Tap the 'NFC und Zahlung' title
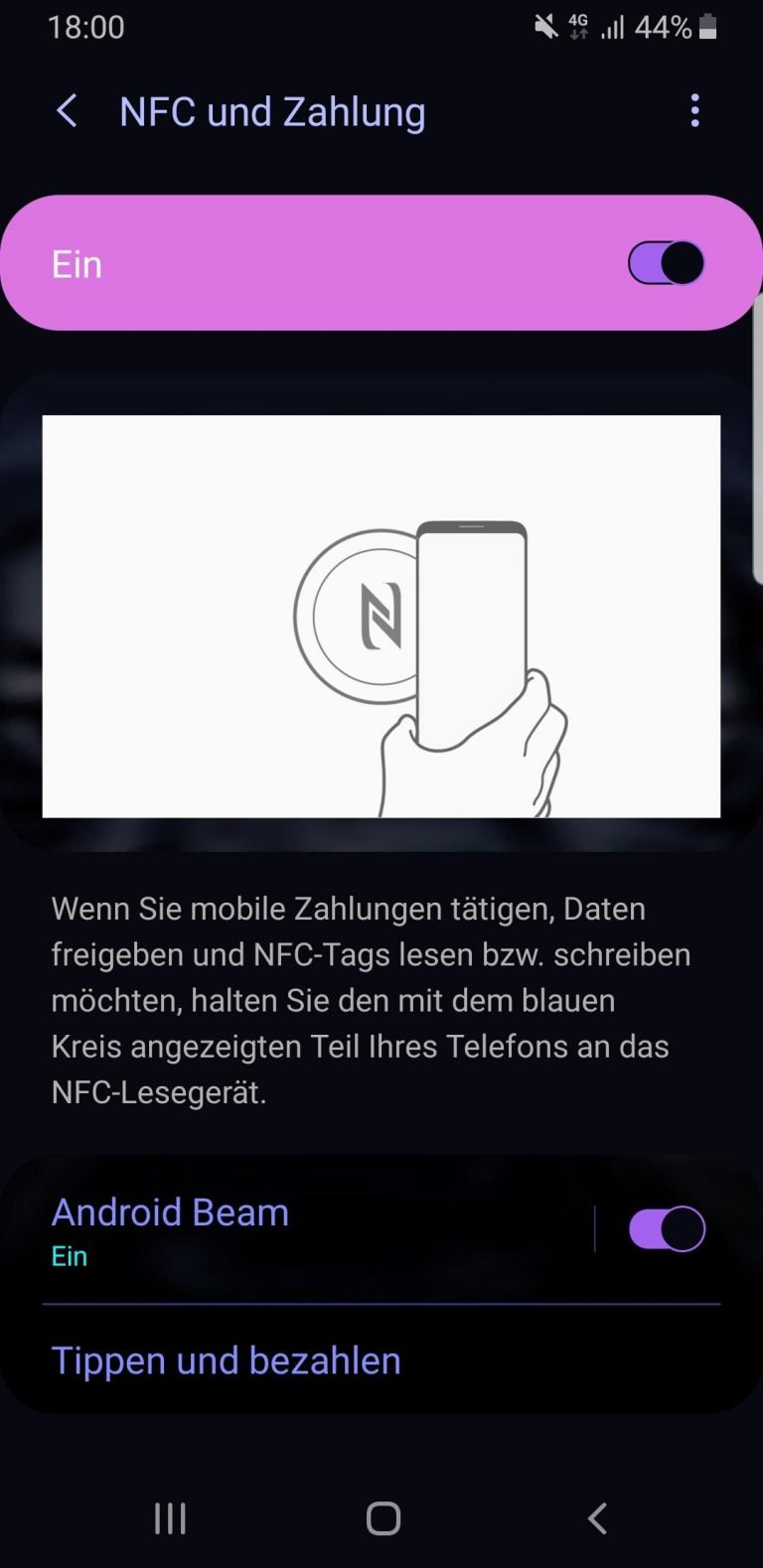This screenshot has width=763, height=1568. 271,110
